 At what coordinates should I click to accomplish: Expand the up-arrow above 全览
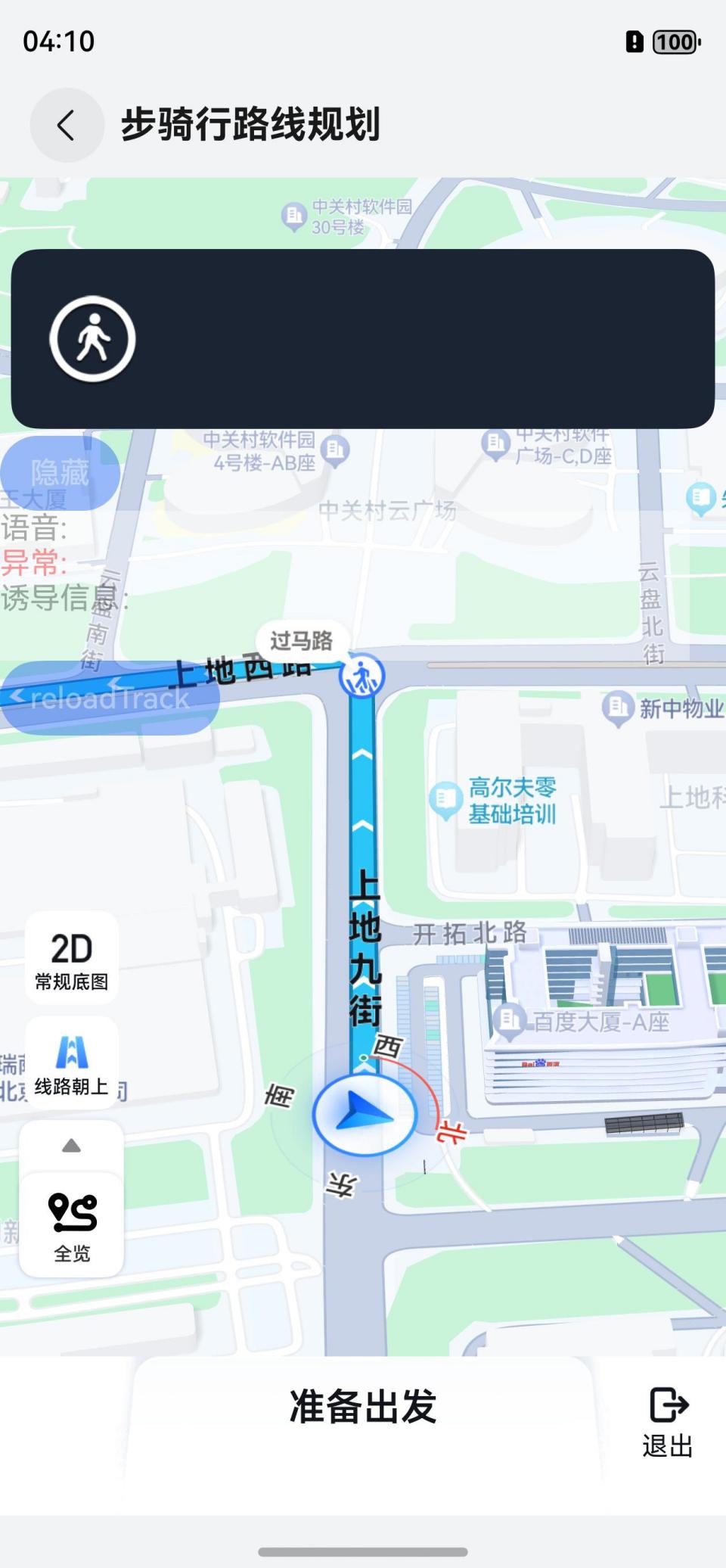71,1146
